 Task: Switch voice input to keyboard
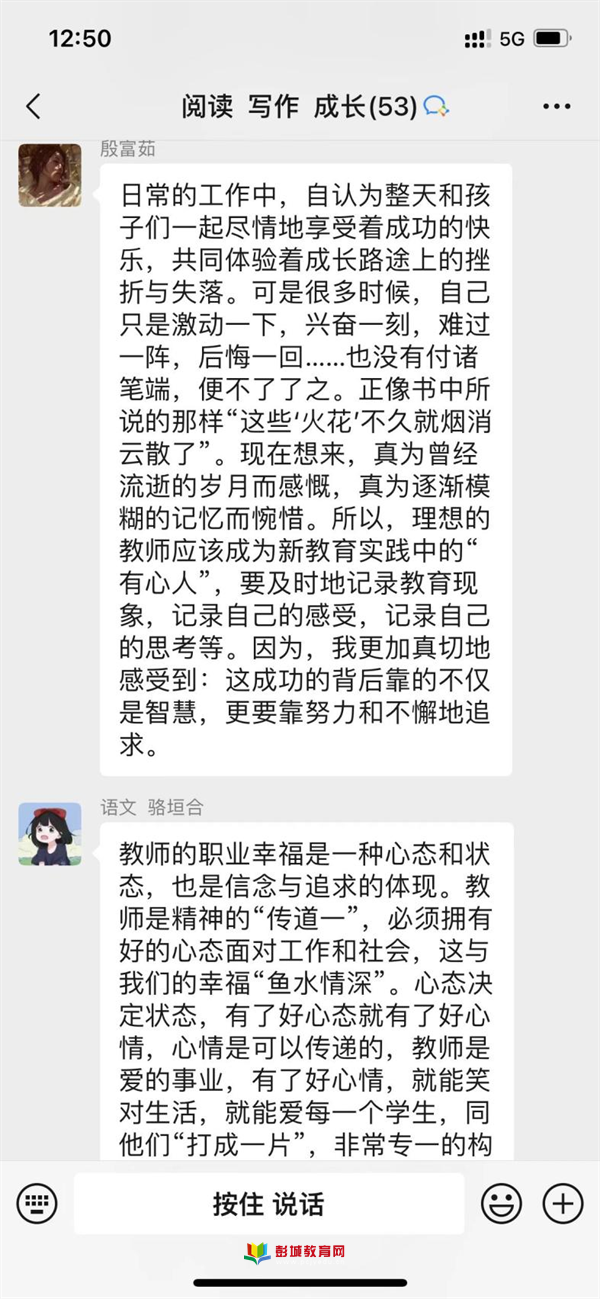37,1203
